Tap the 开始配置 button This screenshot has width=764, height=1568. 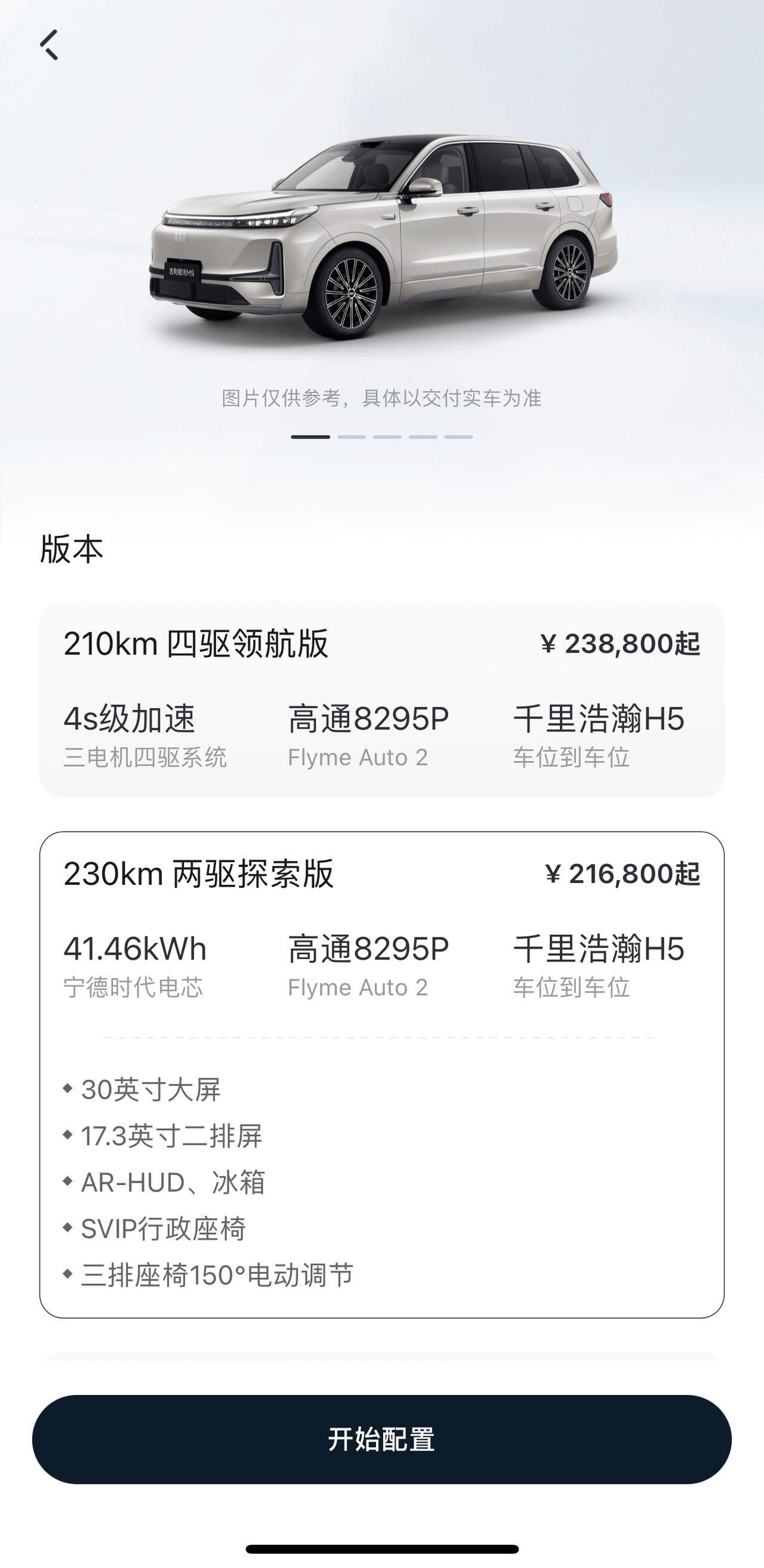(381, 1439)
